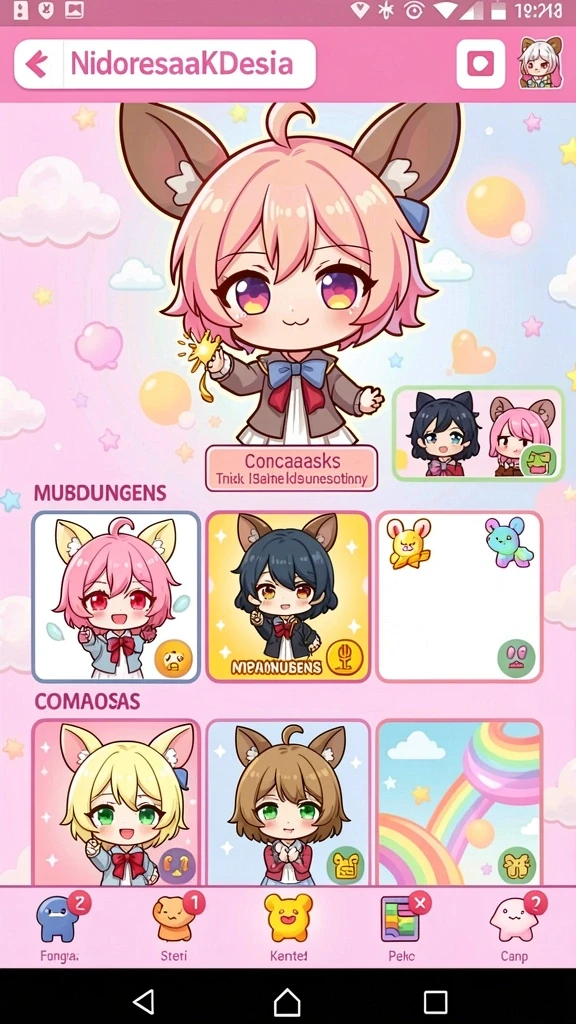Screen dimensions: 576x1024
Task: Open the profile avatar in the header
Action: point(541,63)
